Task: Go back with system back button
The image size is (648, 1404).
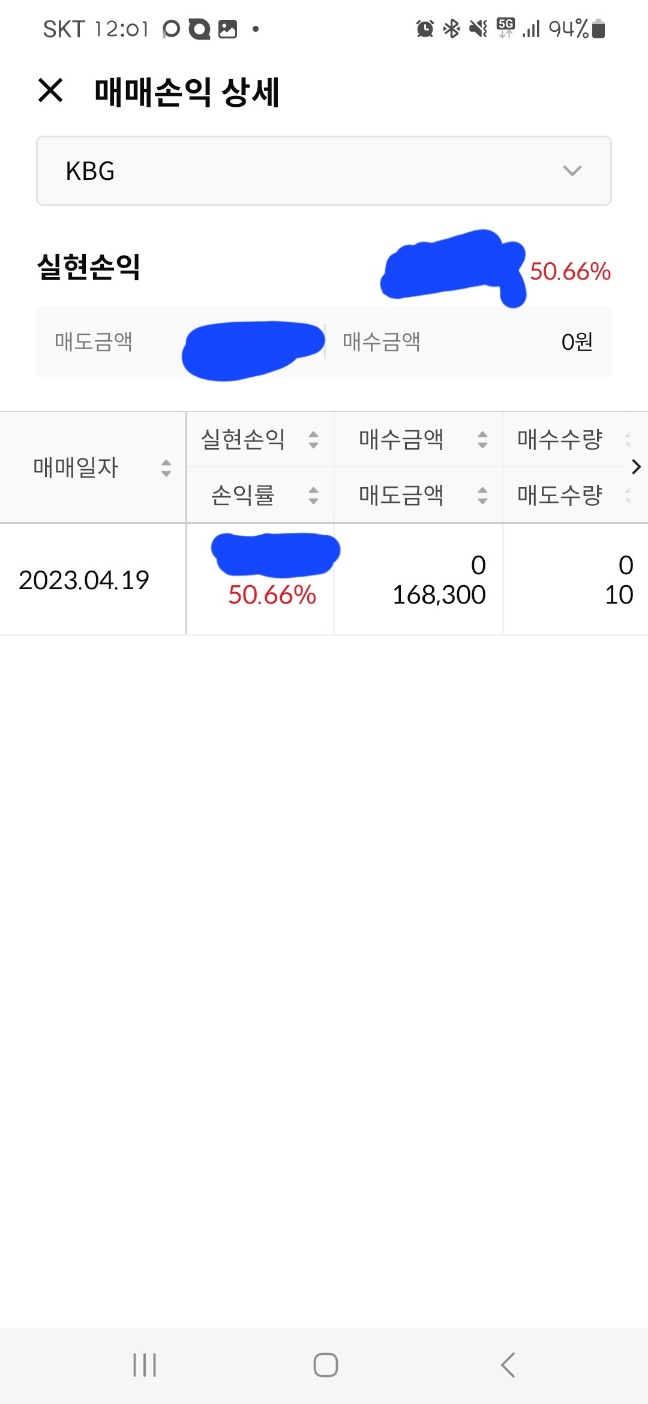Action: click(x=508, y=1365)
